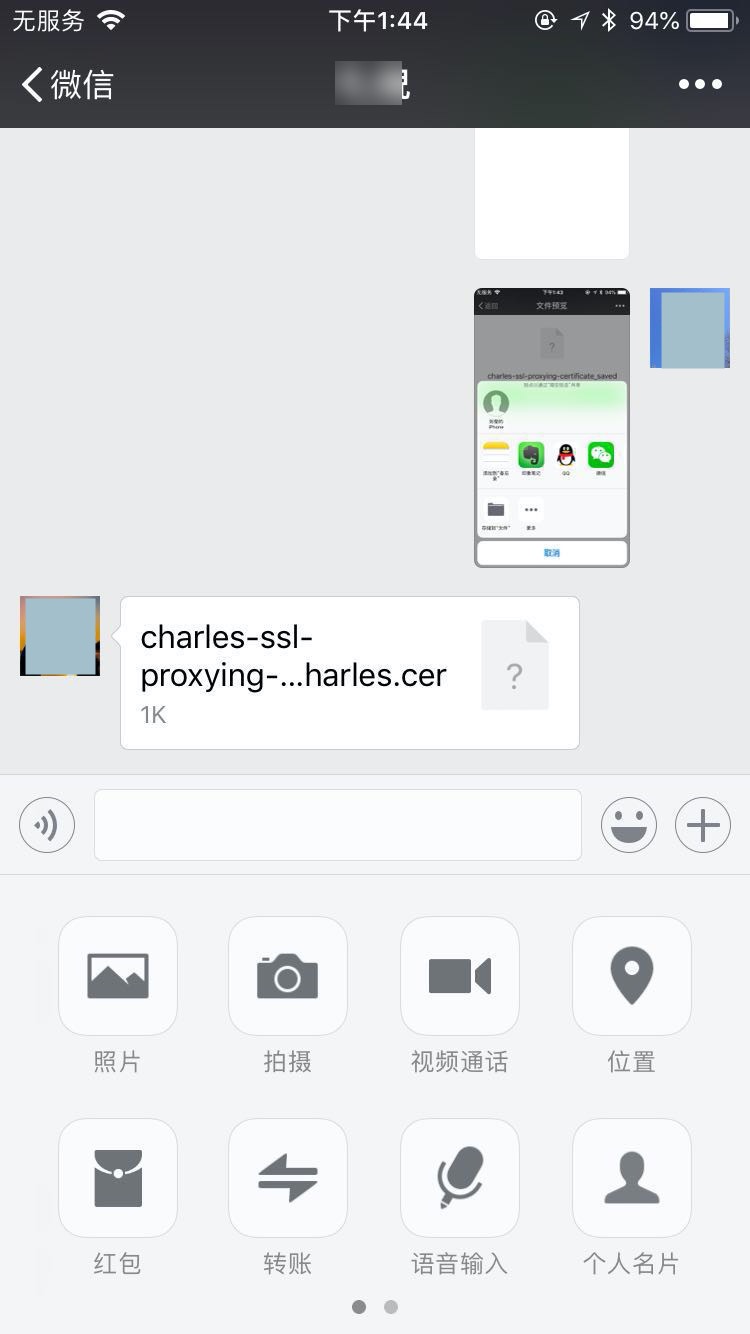Share your 位置 location
The width and height of the screenshot is (750, 1334).
click(x=631, y=976)
